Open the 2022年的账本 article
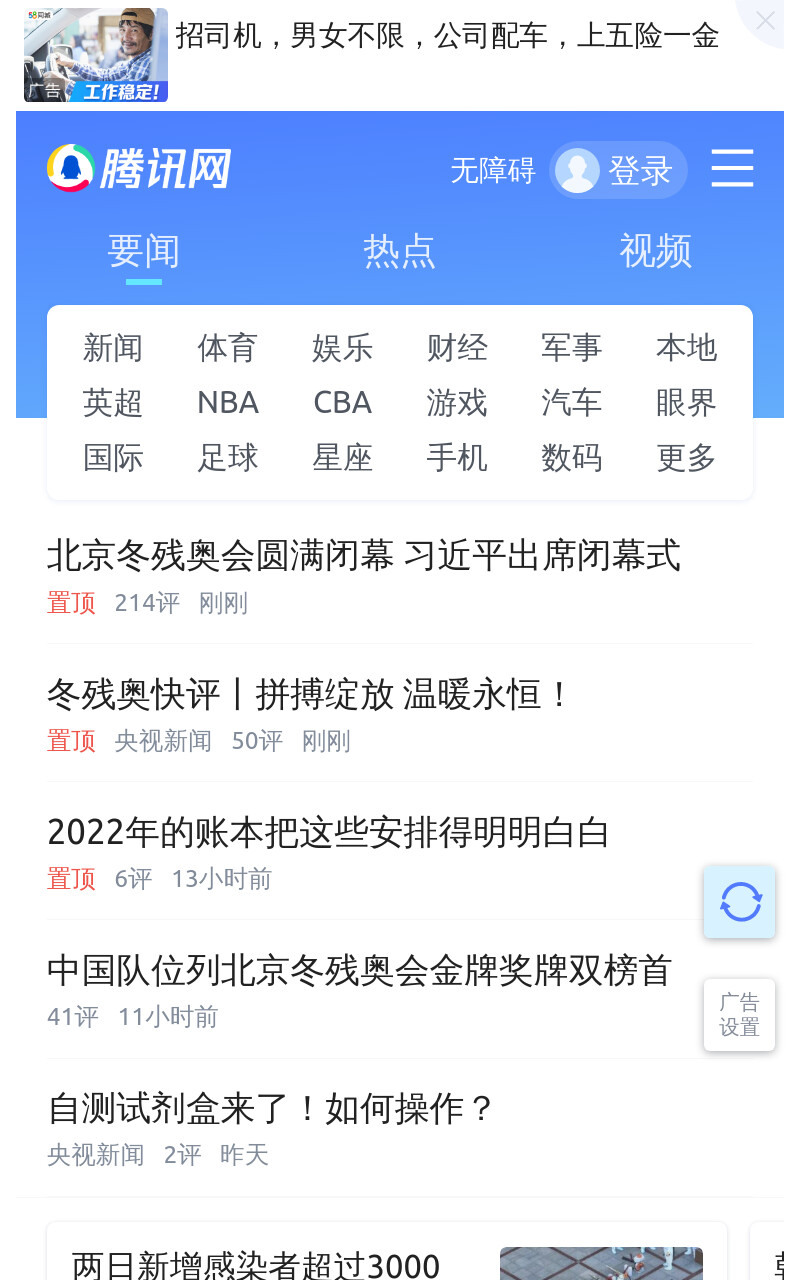The width and height of the screenshot is (800, 1280). 328,831
